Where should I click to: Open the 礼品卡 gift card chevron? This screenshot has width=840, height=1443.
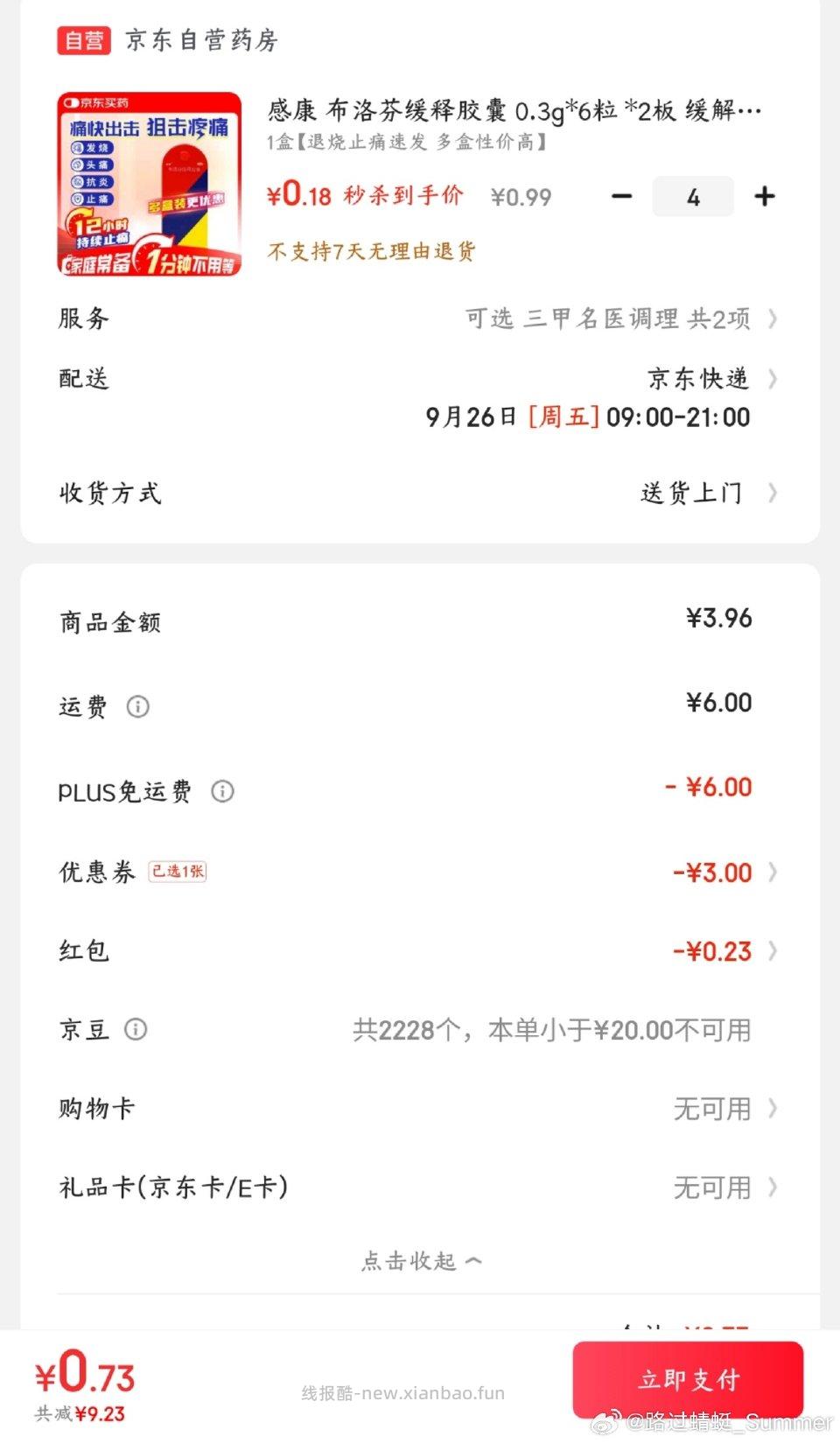pos(773,1187)
